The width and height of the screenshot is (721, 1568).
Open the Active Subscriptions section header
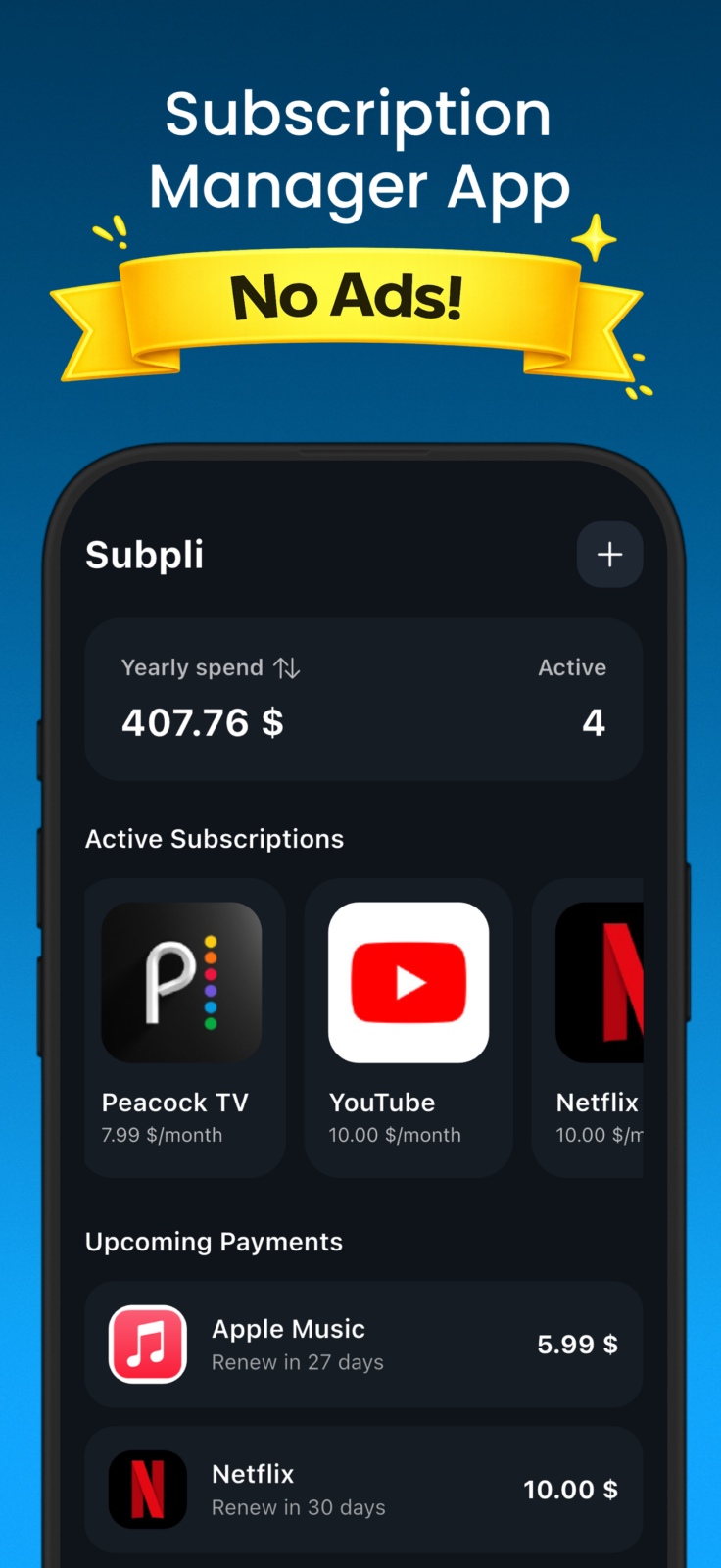214,838
